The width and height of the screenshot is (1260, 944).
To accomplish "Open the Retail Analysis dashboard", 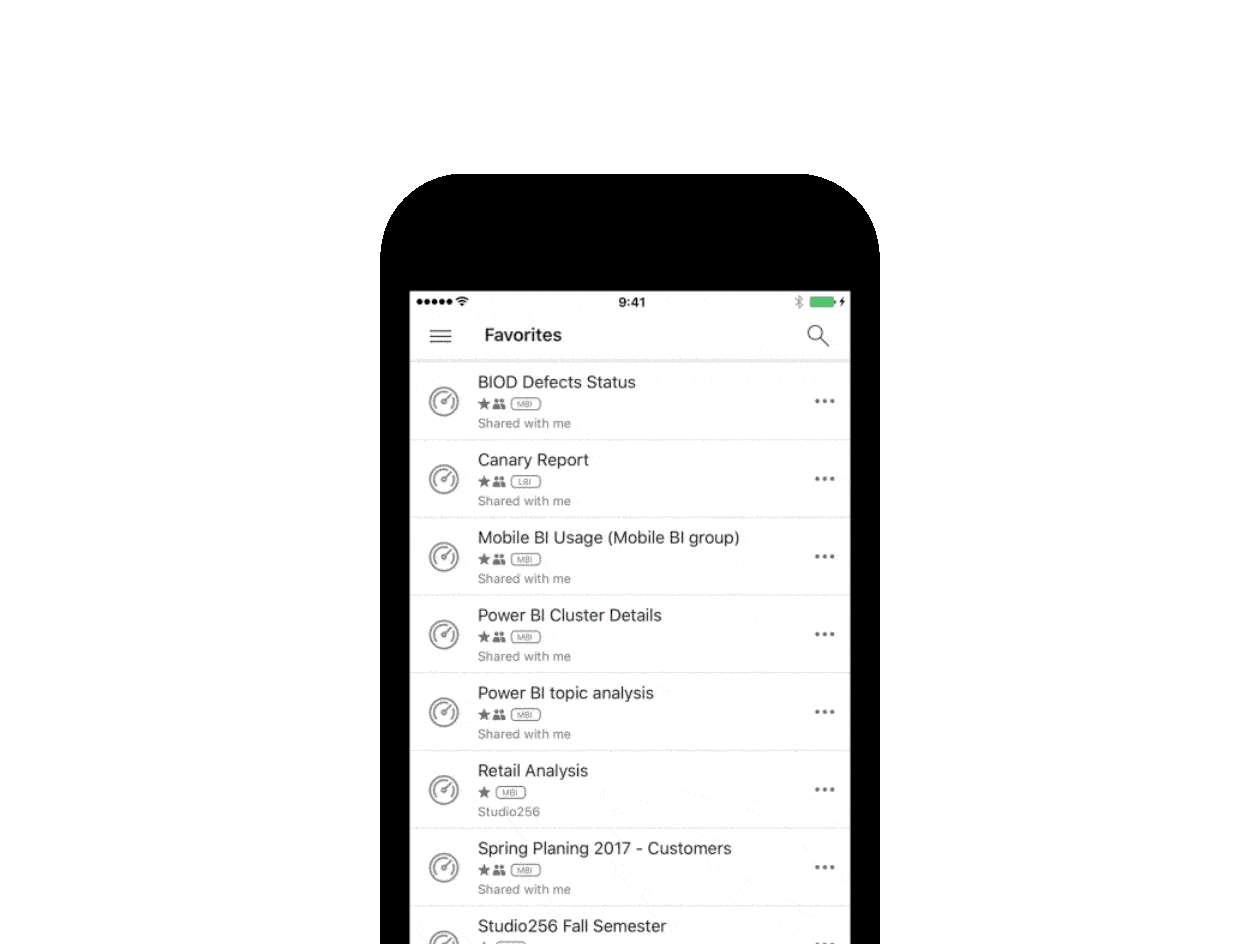I will point(532,771).
